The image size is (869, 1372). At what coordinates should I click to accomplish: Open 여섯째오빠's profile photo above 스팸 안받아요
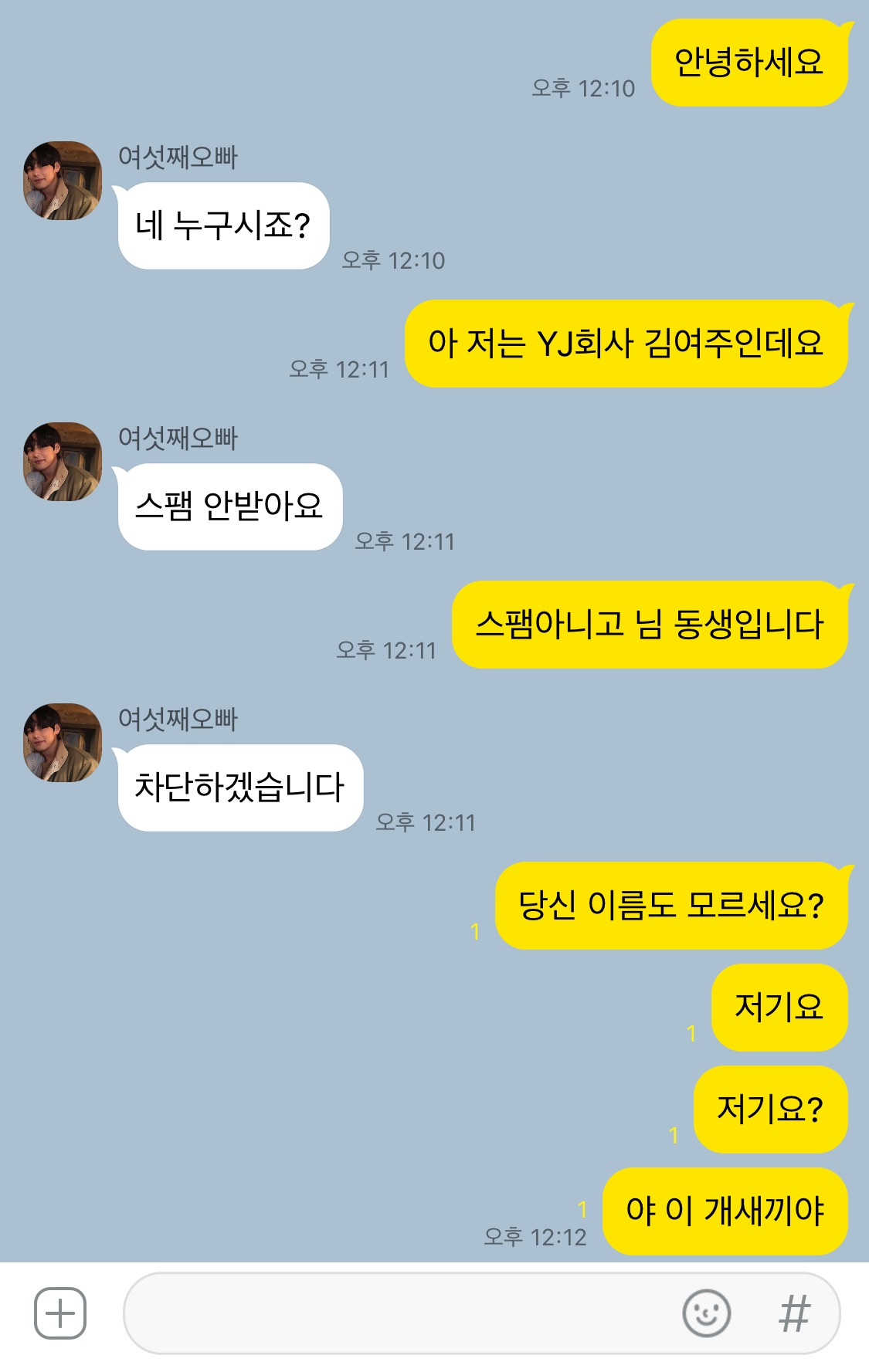(x=63, y=462)
